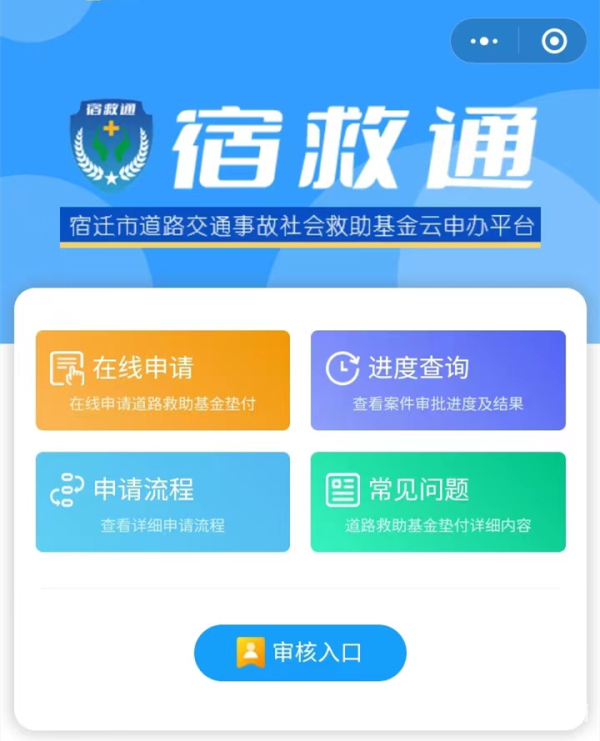The width and height of the screenshot is (600, 741).
Task: Open the 常见问题 card
Action: (438, 502)
